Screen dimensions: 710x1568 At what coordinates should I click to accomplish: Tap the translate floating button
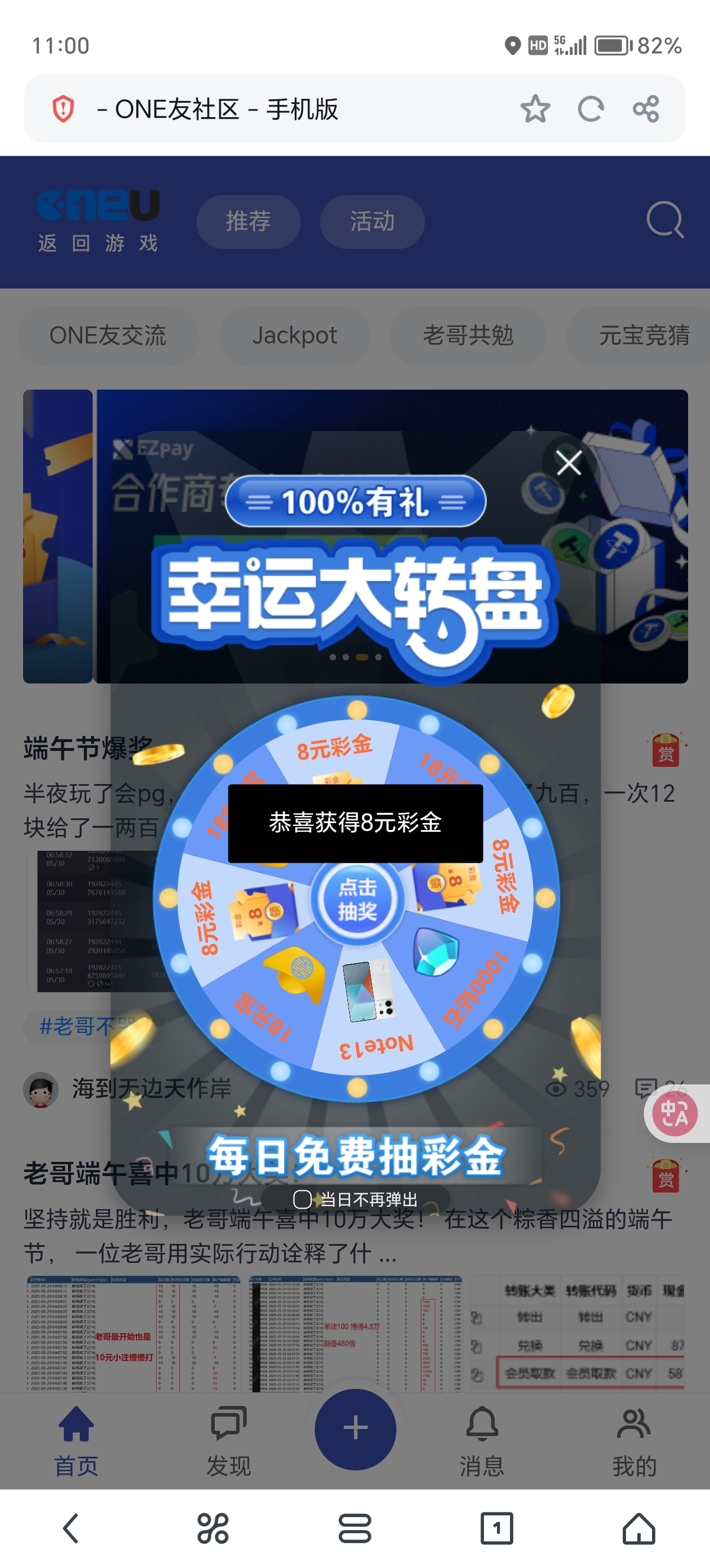tap(674, 1113)
